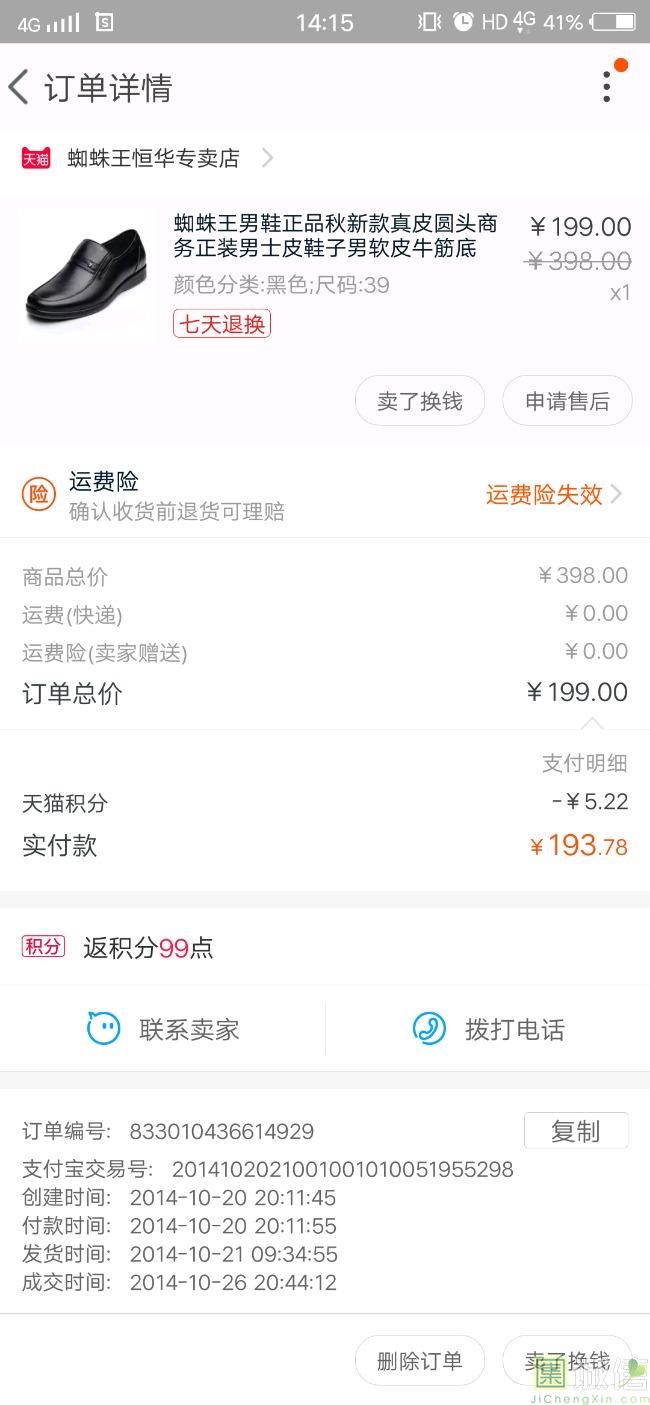The image size is (650, 1405).
Task: Tap 卖了换钱 under the product
Action: (x=420, y=401)
